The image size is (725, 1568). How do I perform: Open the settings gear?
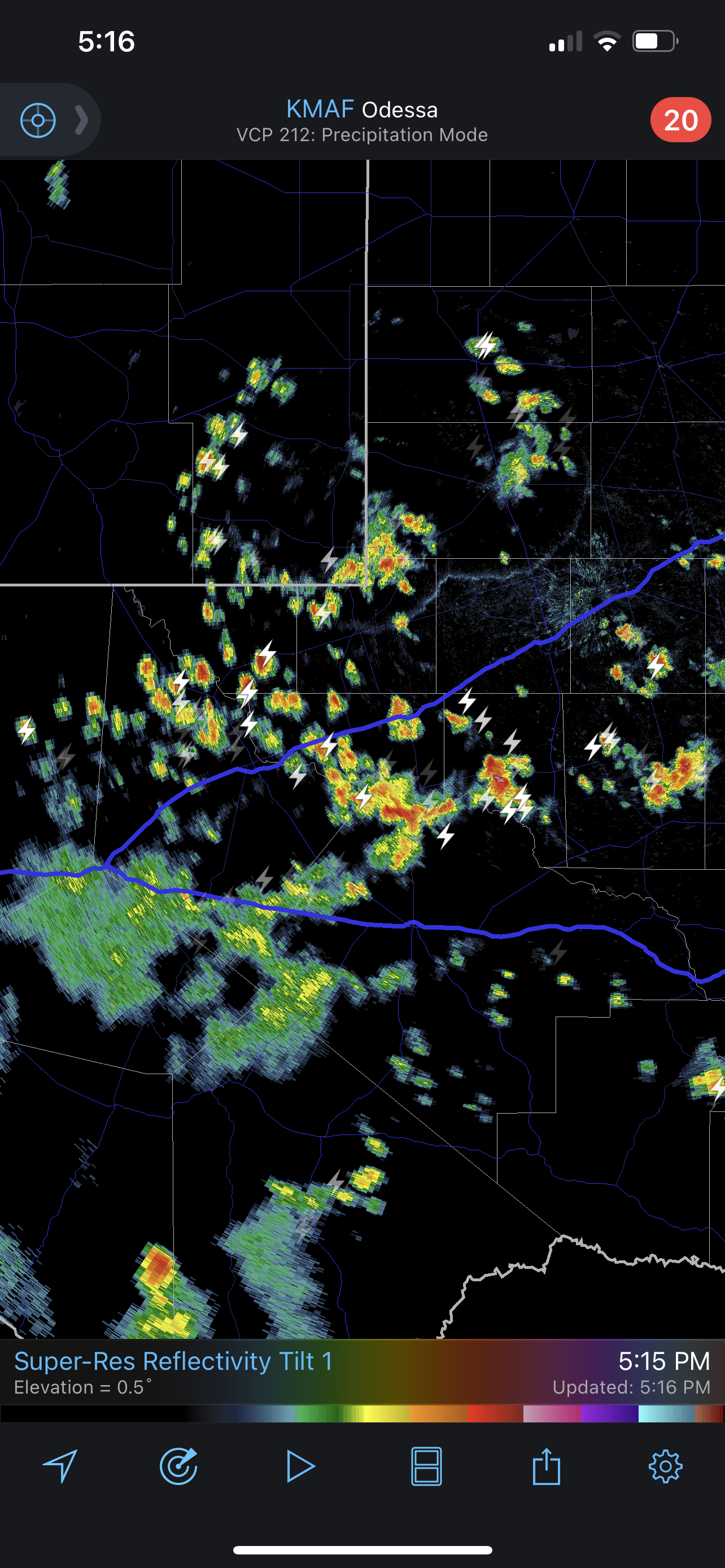coord(665,1466)
